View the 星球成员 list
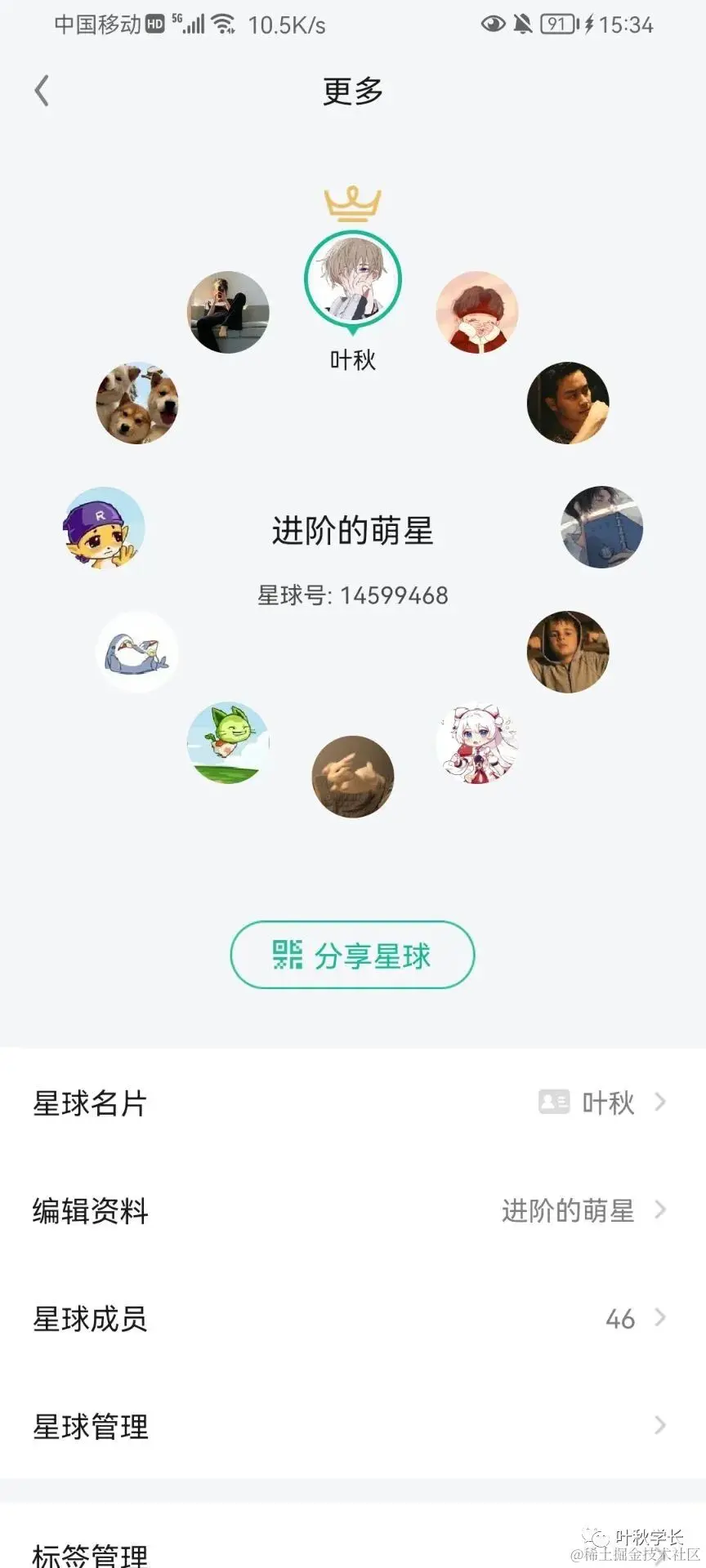This screenshot has width=706, height=1568. pyautogui.click(x=351, y=1318)
